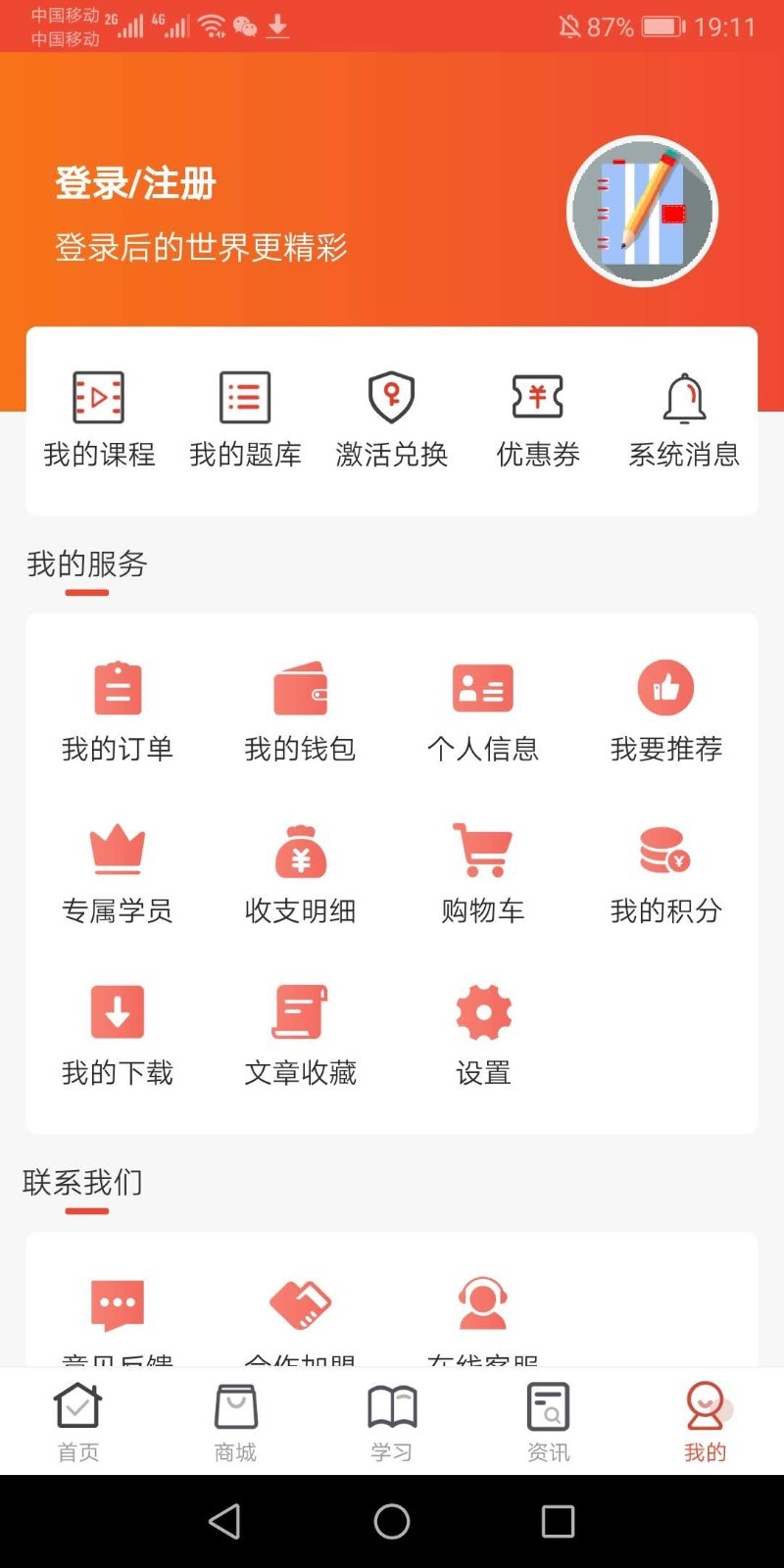Open 我的订单 (My Orders)
784x1568 pixels.
click(x=118, y=710)
